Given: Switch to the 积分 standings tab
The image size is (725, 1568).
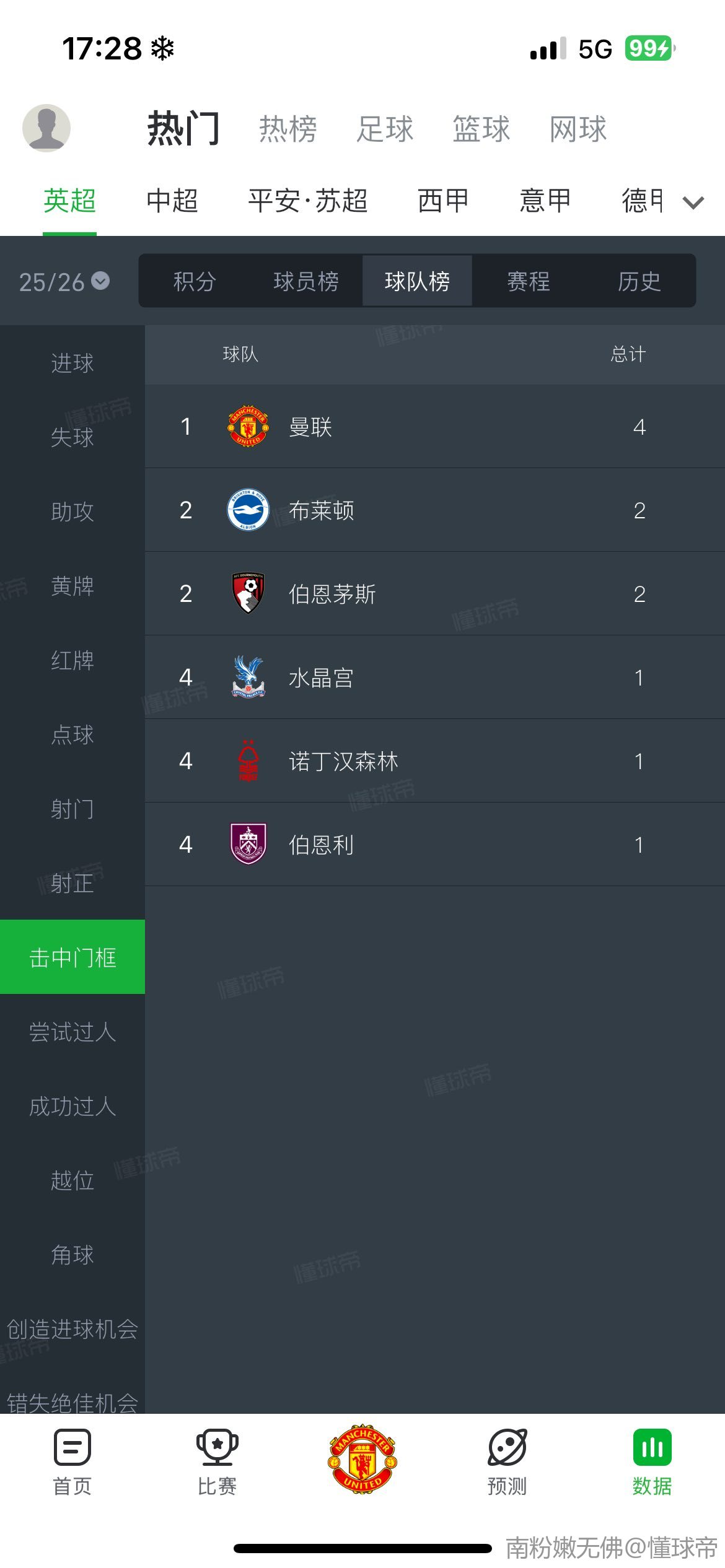Looking at the screenshot, I should point(195,281).
